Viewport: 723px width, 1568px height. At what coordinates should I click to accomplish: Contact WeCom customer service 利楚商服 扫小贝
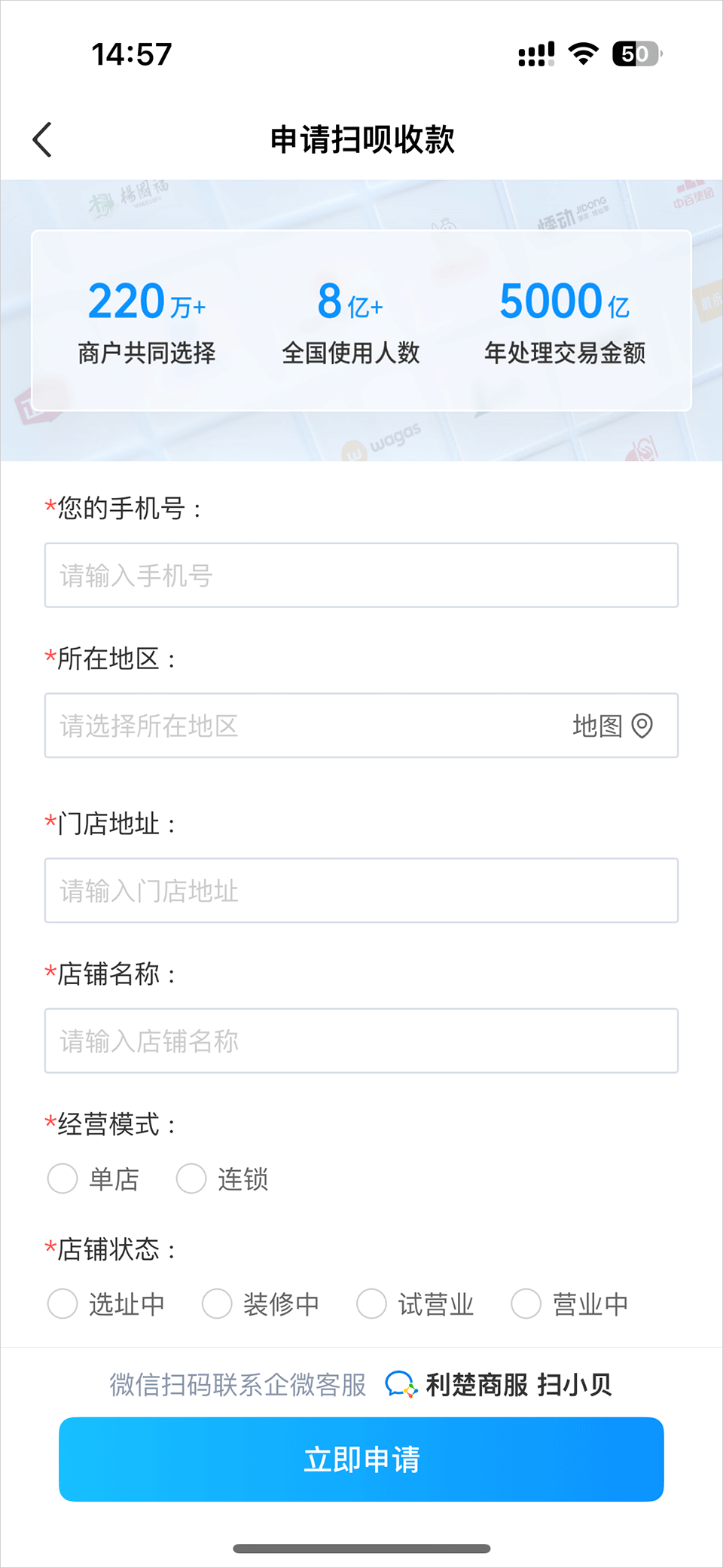coord(499,1384)
